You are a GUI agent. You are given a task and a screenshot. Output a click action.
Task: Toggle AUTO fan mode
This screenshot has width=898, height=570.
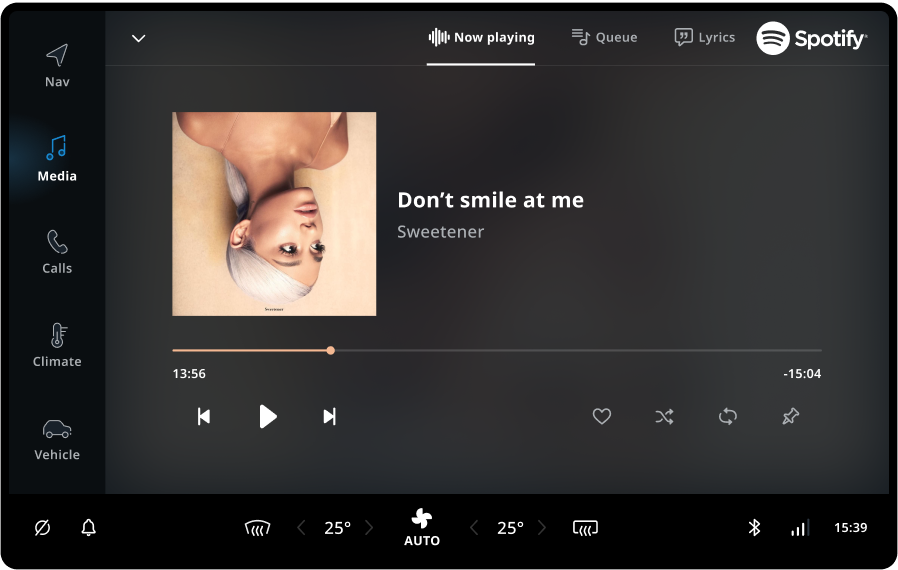point(422,528)
